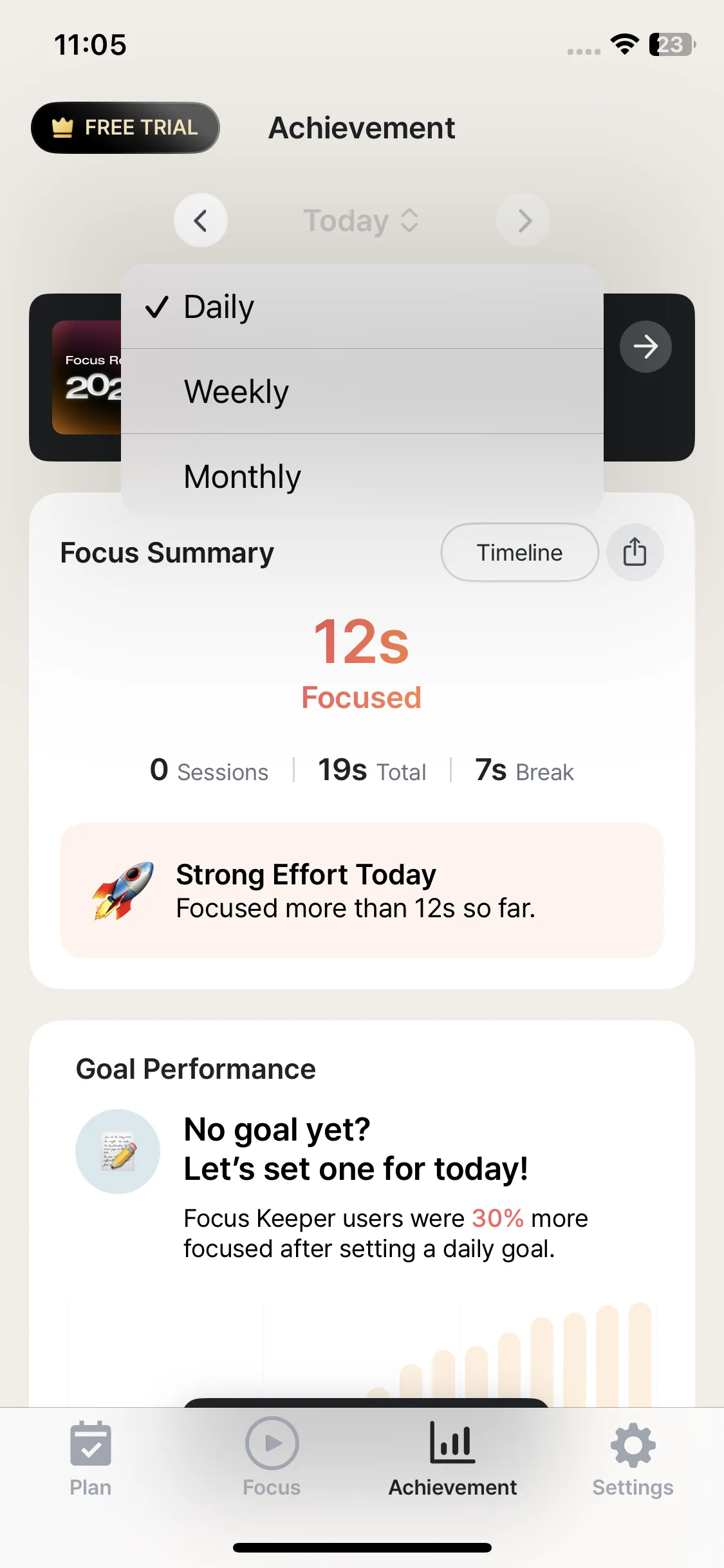The image size is (724, 1568).
Task: Go to the previous day
Action: coord(201,221)
